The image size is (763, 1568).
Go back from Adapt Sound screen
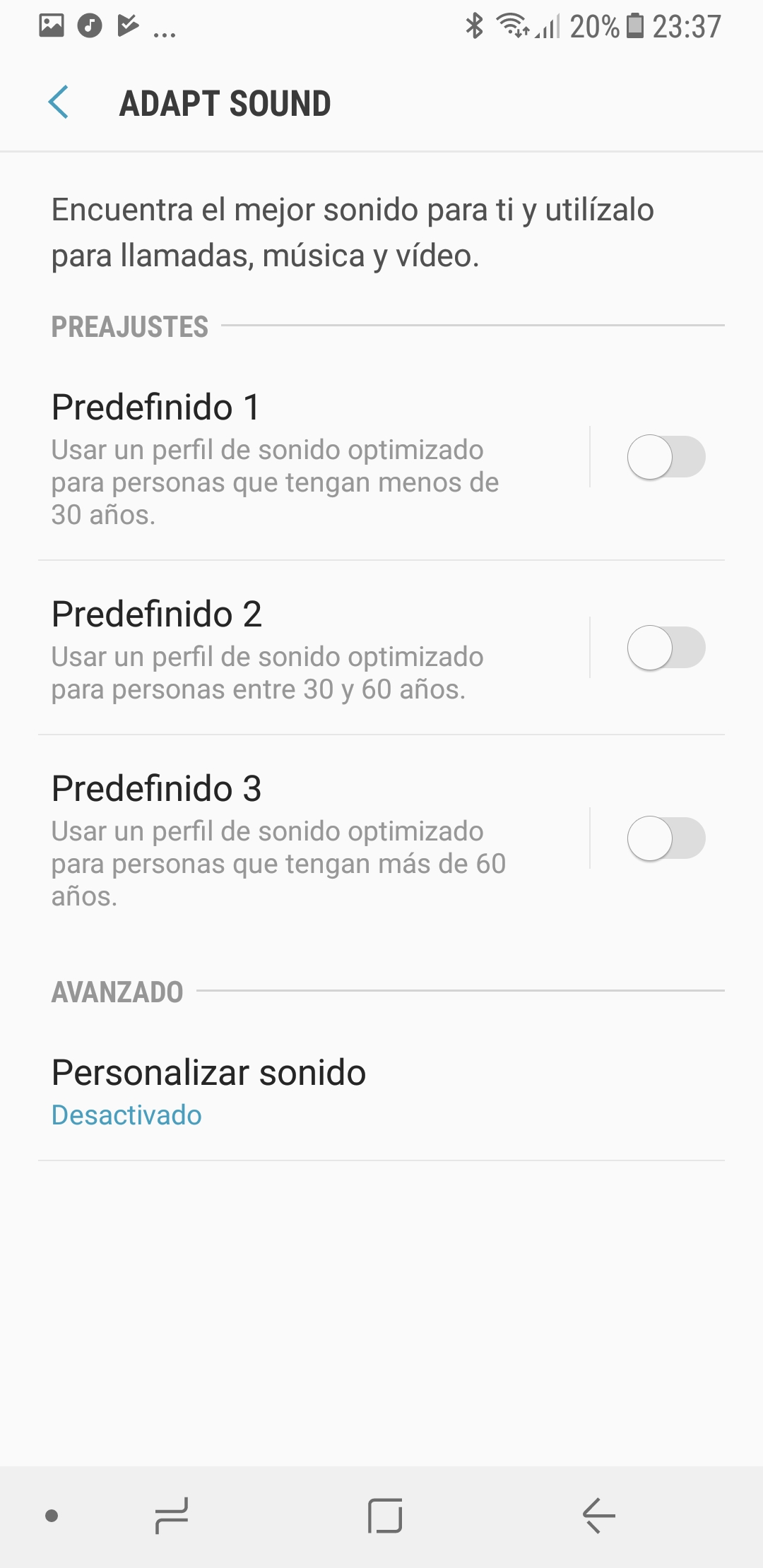coord(58,103)
